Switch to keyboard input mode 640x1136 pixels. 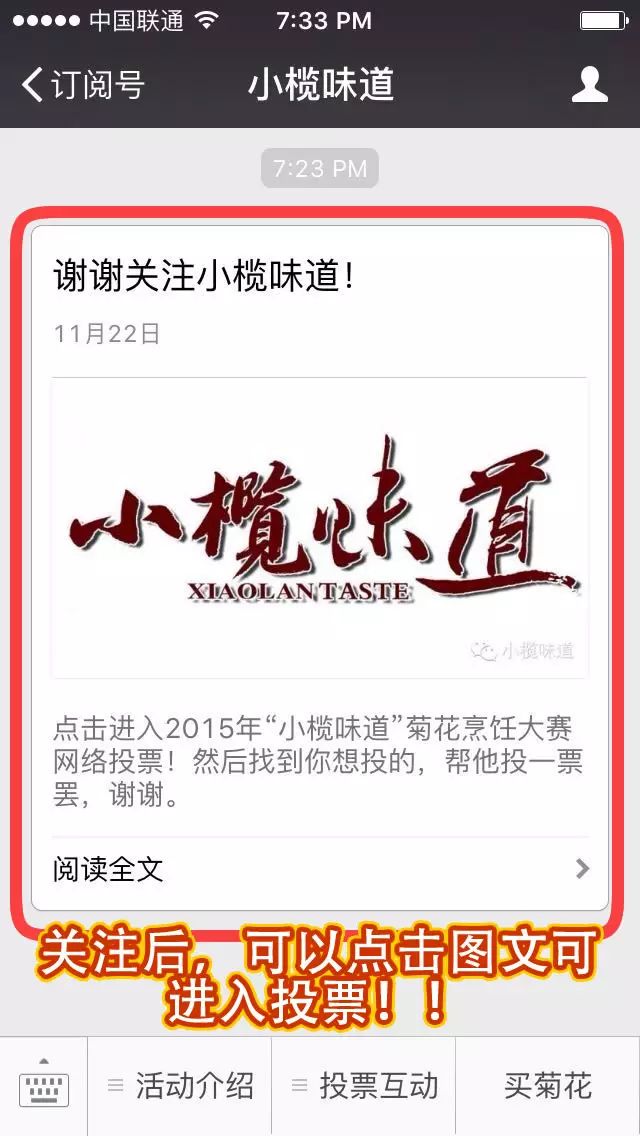pyautogui.click(x=44, y=1086)
